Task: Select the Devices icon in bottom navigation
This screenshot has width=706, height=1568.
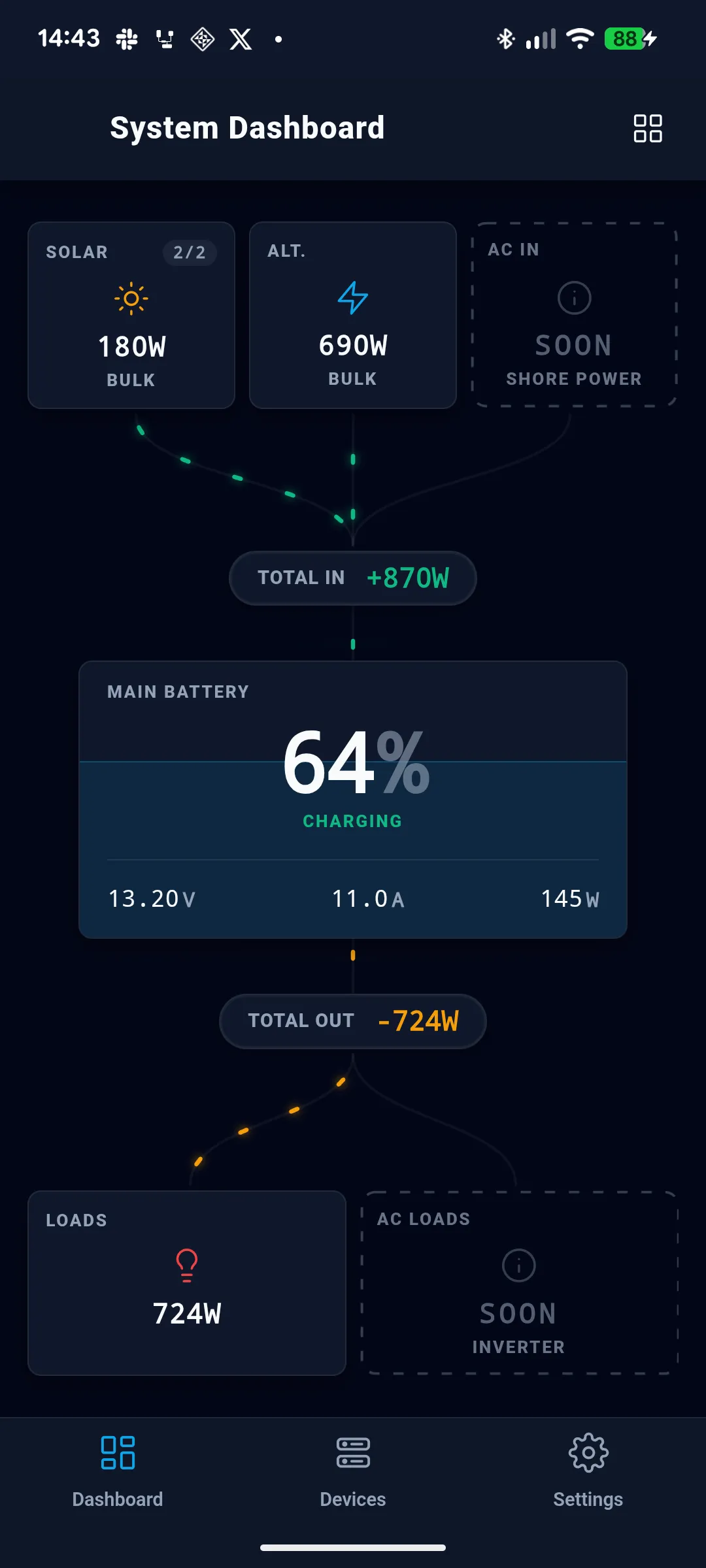Action: click(x=352, y=1452)
